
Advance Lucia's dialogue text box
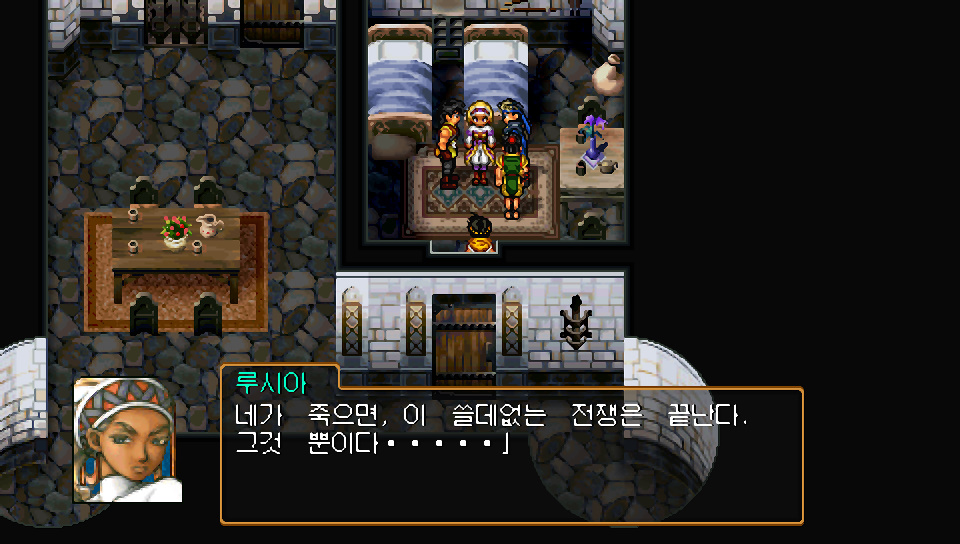[512, 455]
